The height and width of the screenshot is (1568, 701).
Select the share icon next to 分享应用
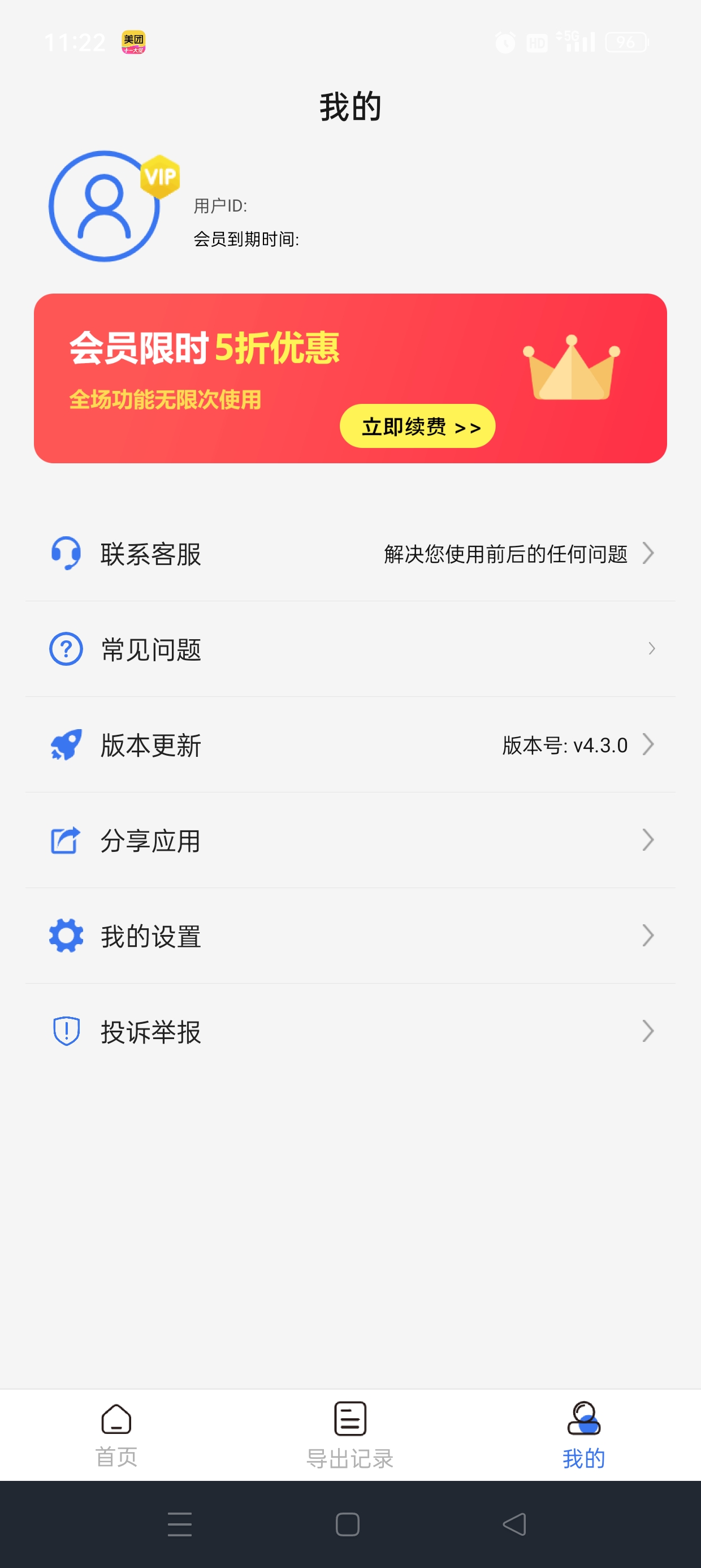click(65, 839)
